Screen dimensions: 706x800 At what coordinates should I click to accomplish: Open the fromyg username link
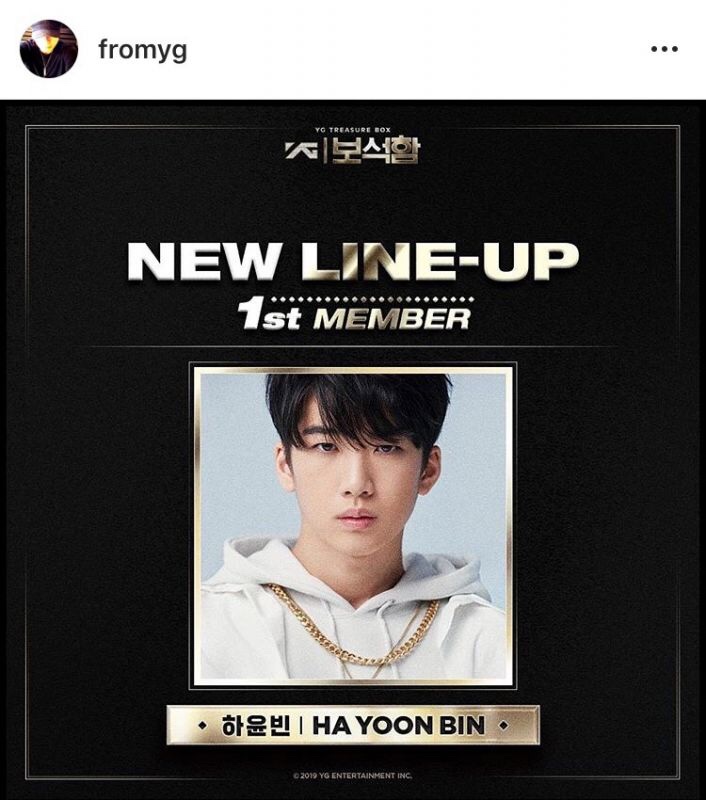[142, 50]
